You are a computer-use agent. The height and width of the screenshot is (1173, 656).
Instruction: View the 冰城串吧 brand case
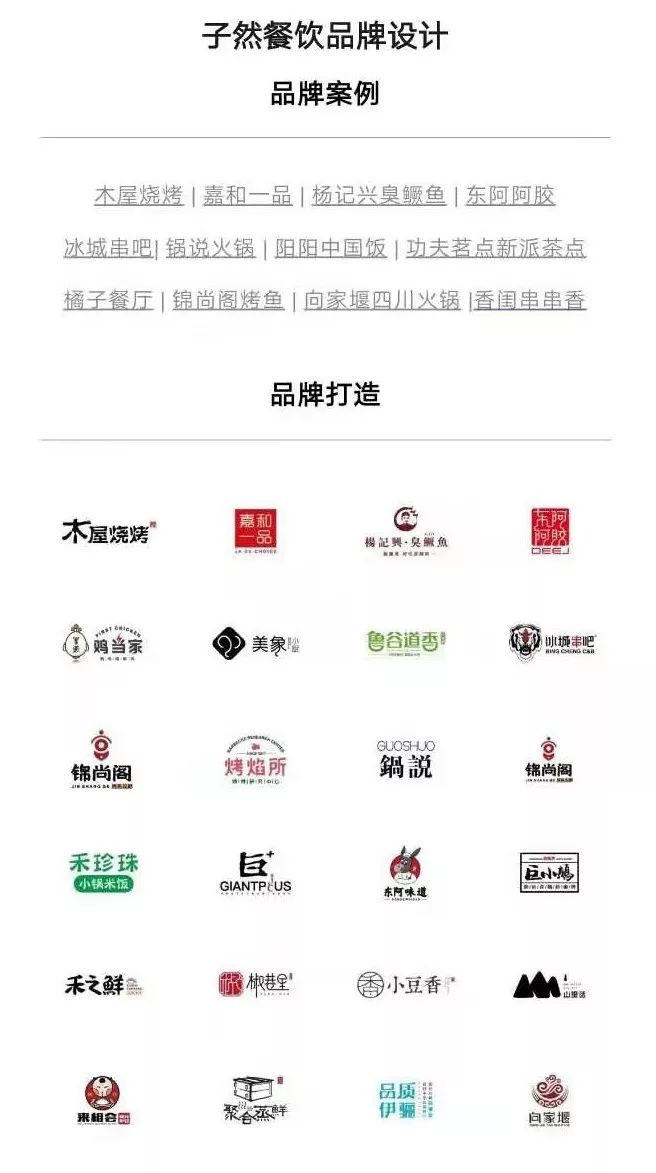108,248
